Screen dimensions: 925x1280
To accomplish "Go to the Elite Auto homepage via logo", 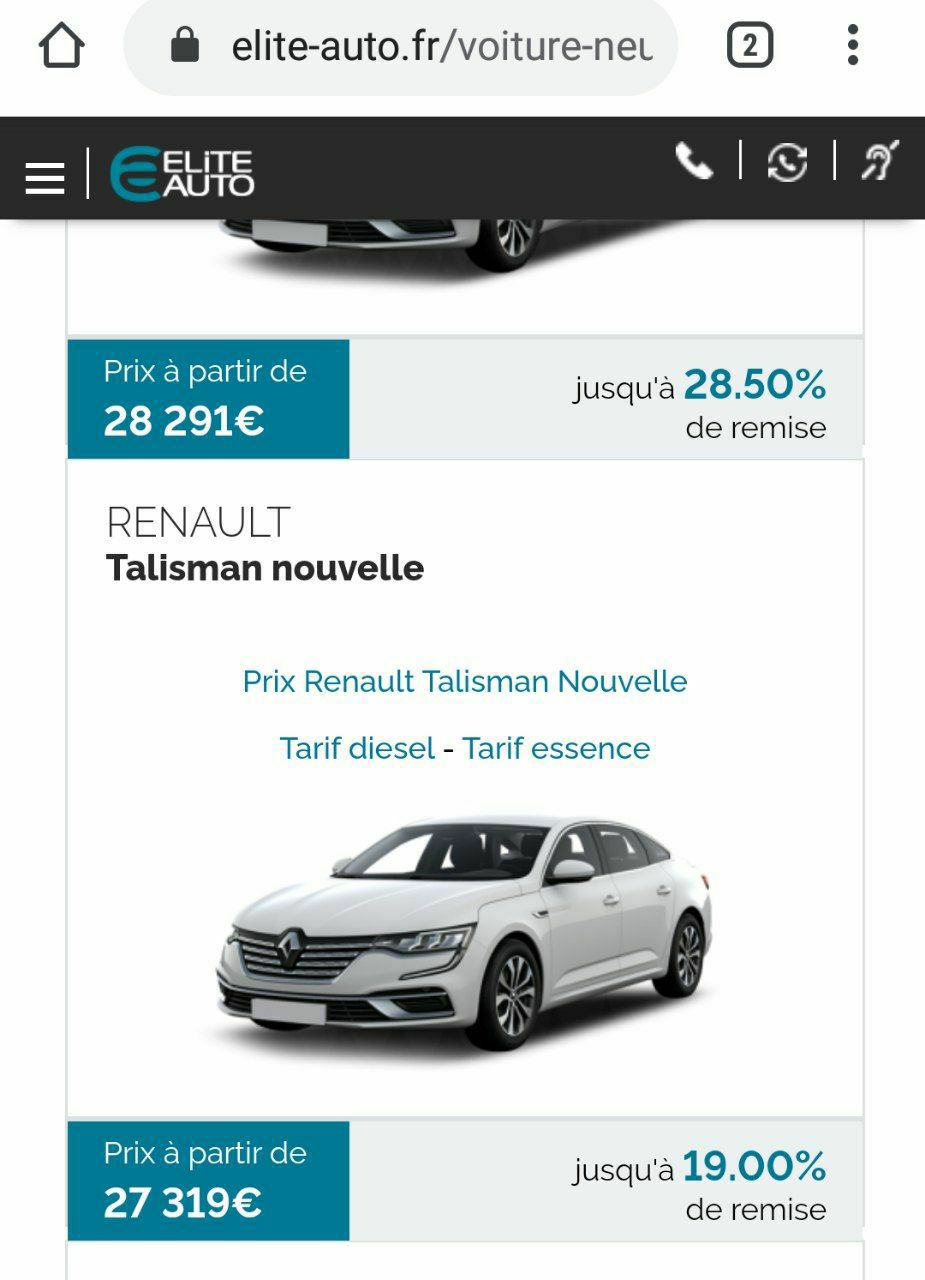I will 182,174.
